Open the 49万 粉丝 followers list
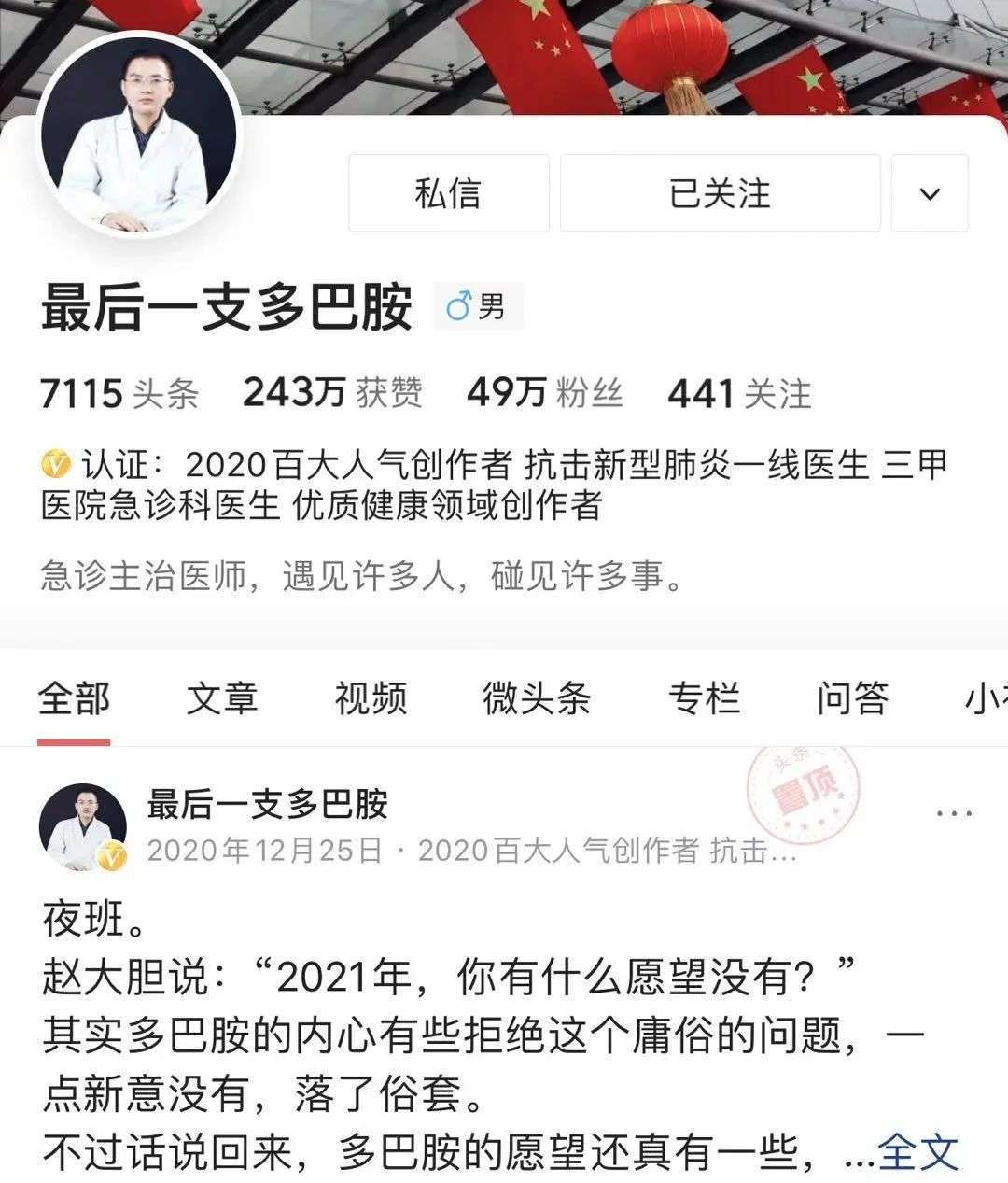Viewport: 1008px width, 1183px height. [544, 393]
